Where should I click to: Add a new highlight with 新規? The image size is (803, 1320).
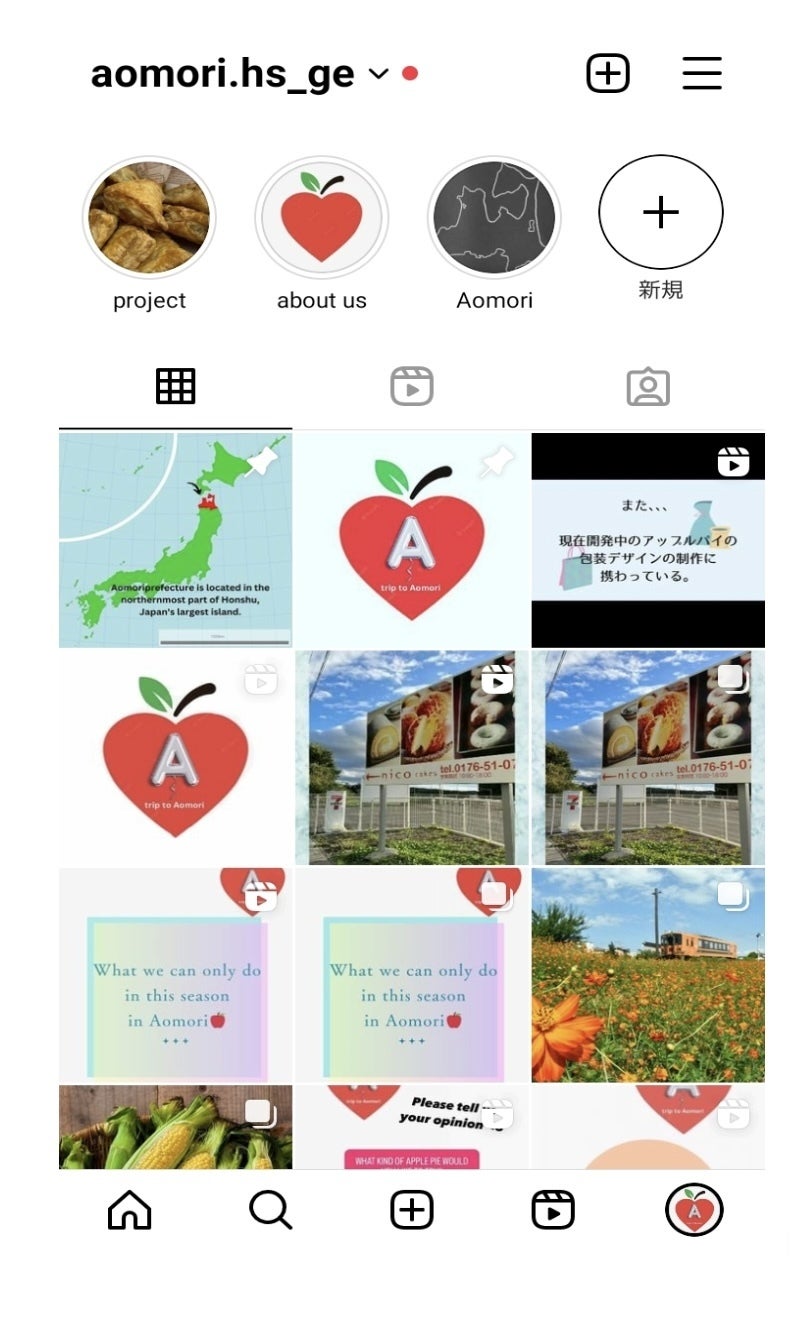coord(660,212)
